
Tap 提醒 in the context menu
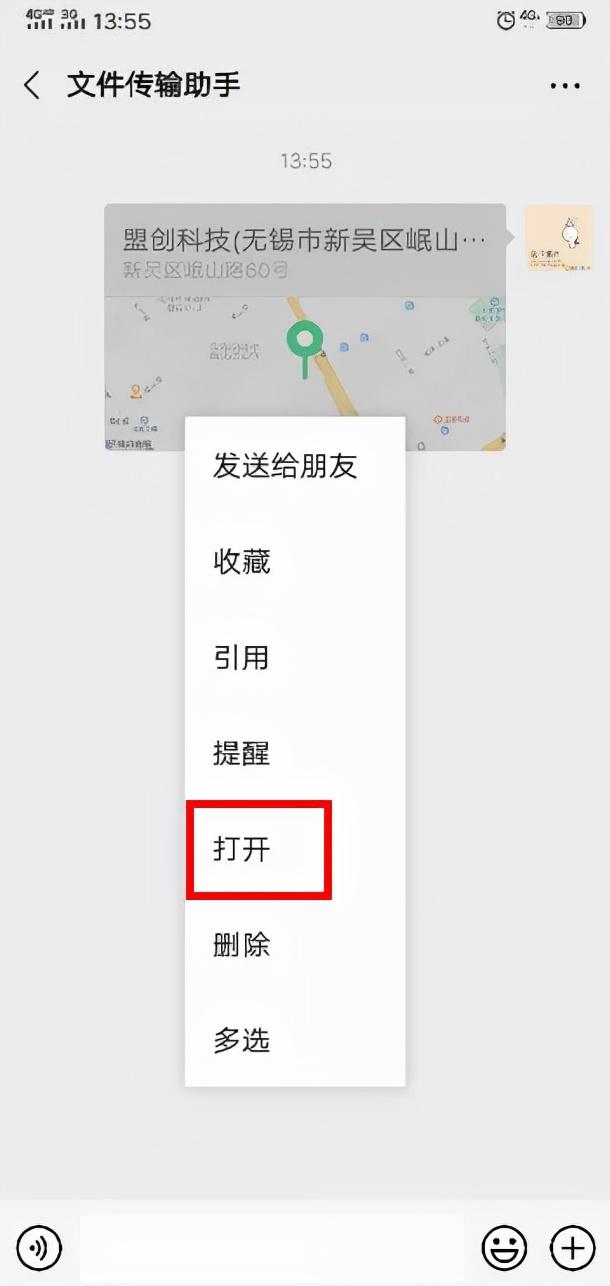[295, 753]
